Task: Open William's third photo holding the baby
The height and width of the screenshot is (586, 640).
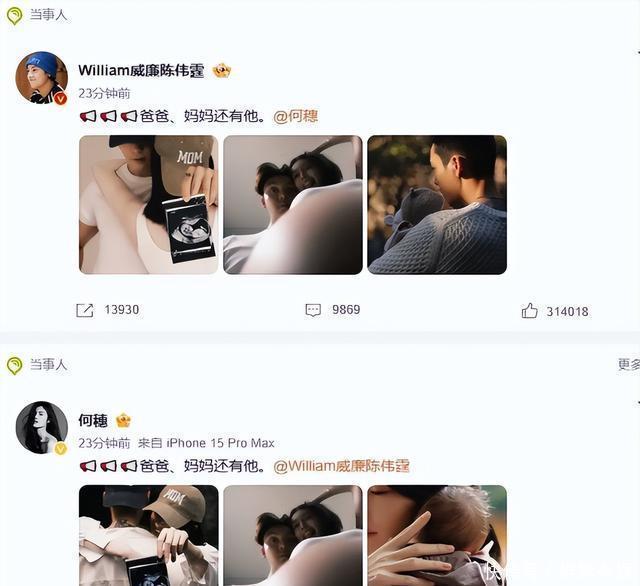Action: coord(437,204)
